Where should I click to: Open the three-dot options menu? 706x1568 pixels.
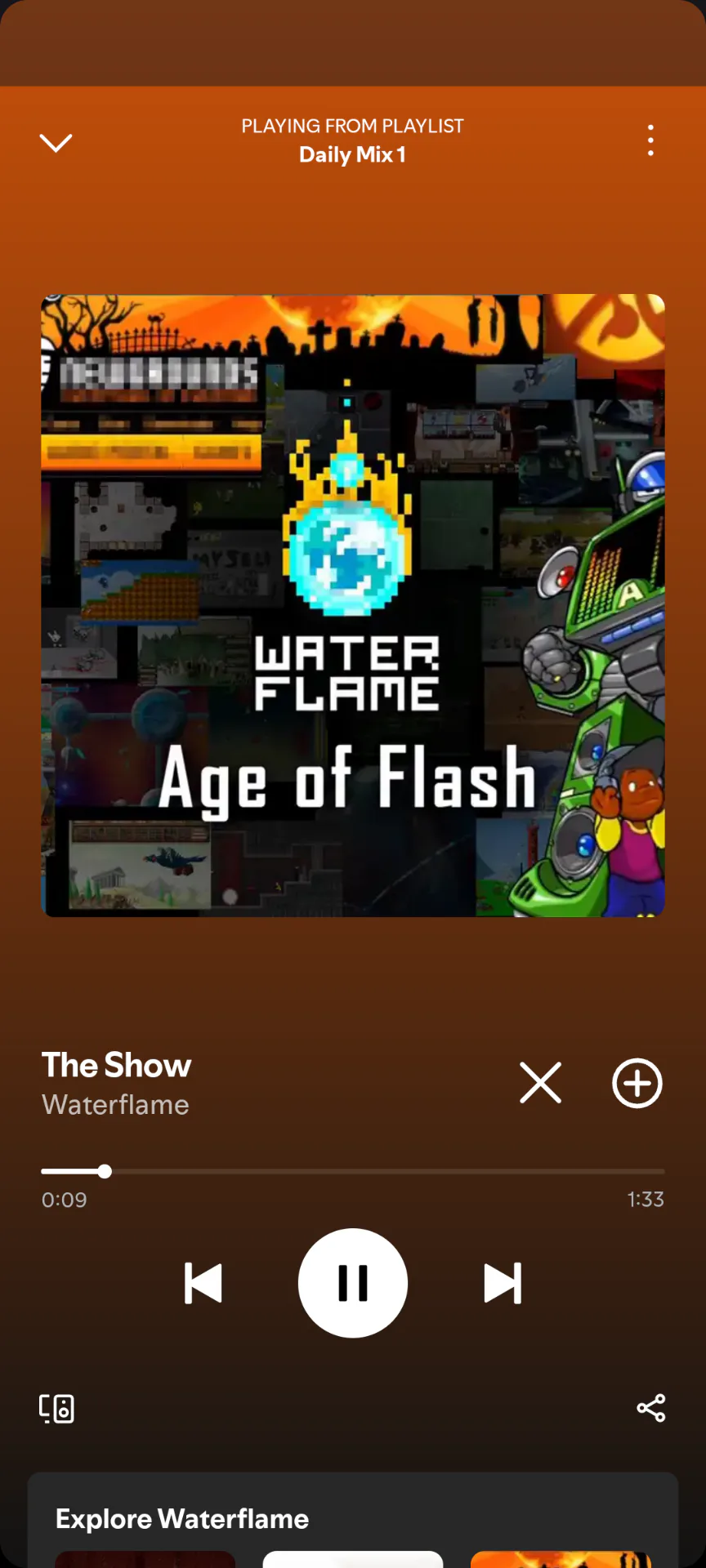click(650, 140)
